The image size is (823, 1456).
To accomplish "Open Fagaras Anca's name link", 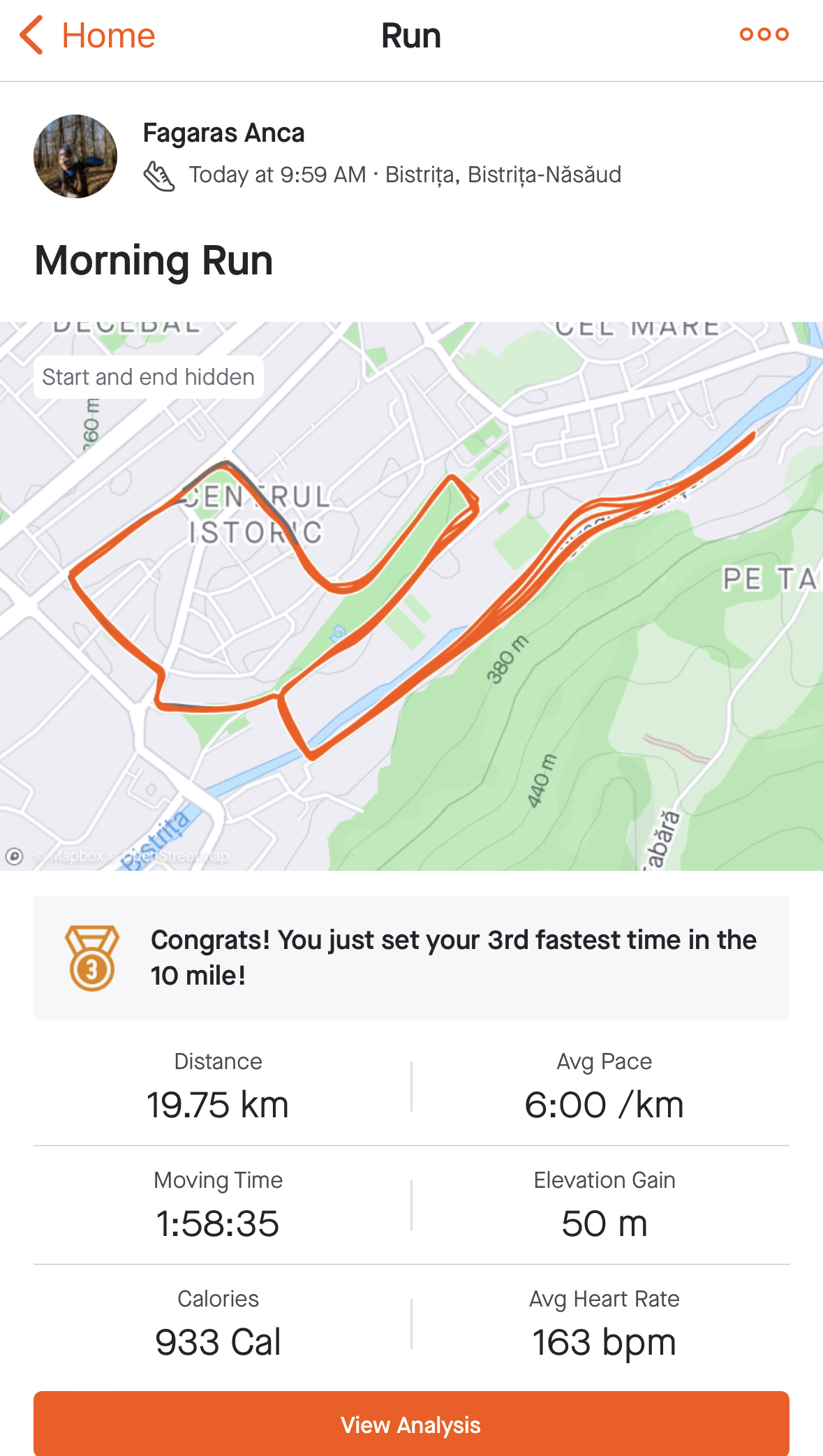I will click(223, 133).
